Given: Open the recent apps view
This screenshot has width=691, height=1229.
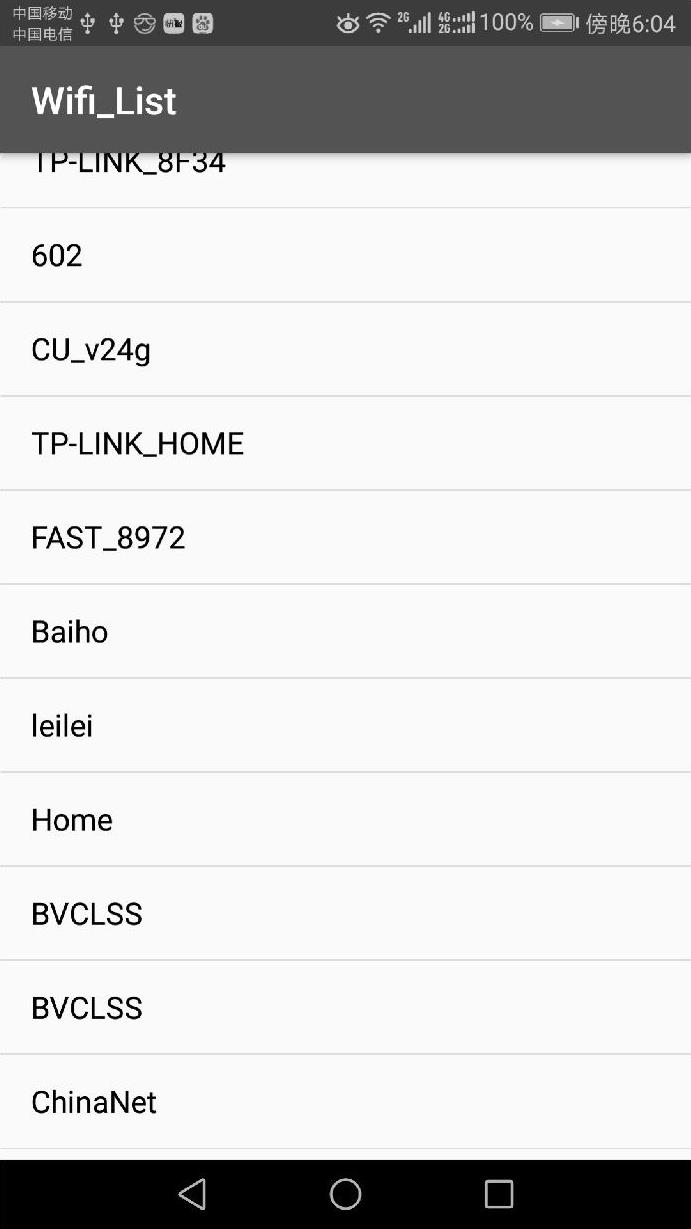Looking at the screenshot, I should 498,1193.
